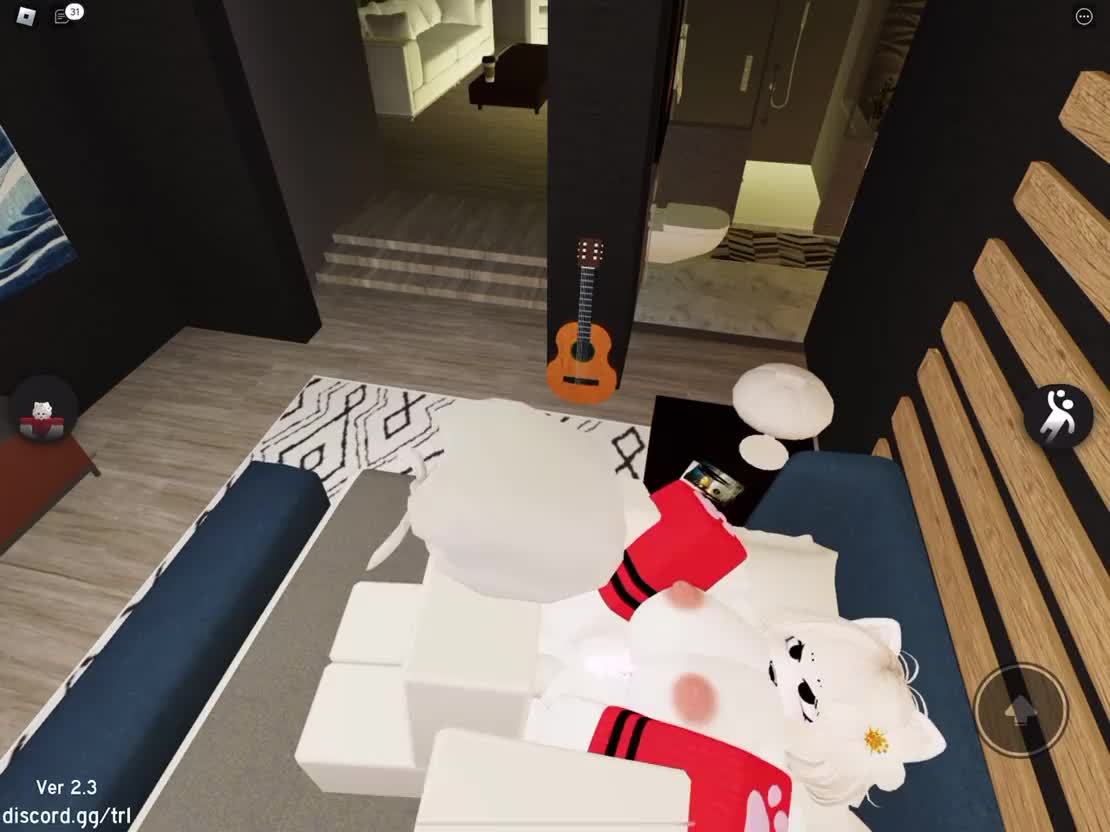Image resolution: width=1110 pixels, height=832 pixels.
Task: Tap the jump arrow button
Action: 1021,709
